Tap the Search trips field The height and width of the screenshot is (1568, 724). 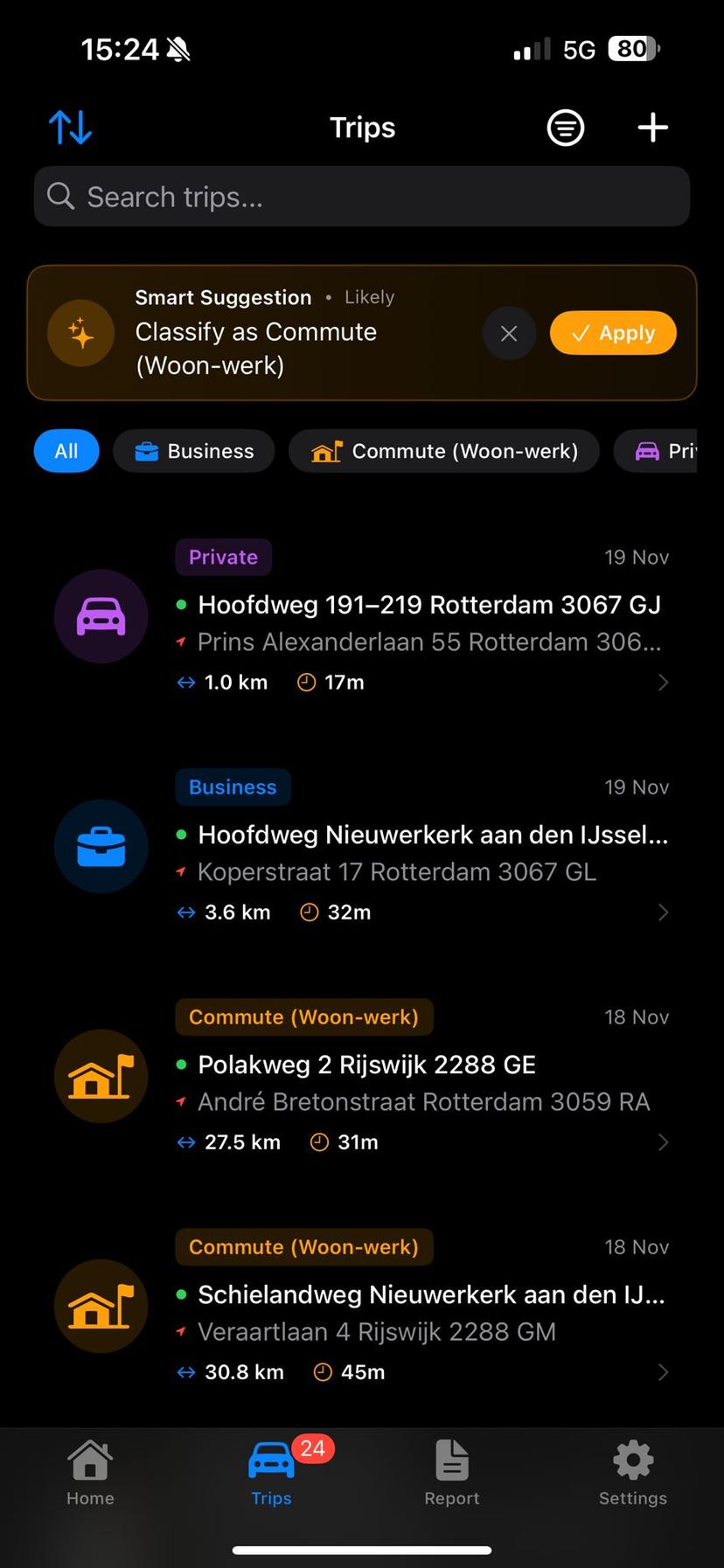[361, 197]
